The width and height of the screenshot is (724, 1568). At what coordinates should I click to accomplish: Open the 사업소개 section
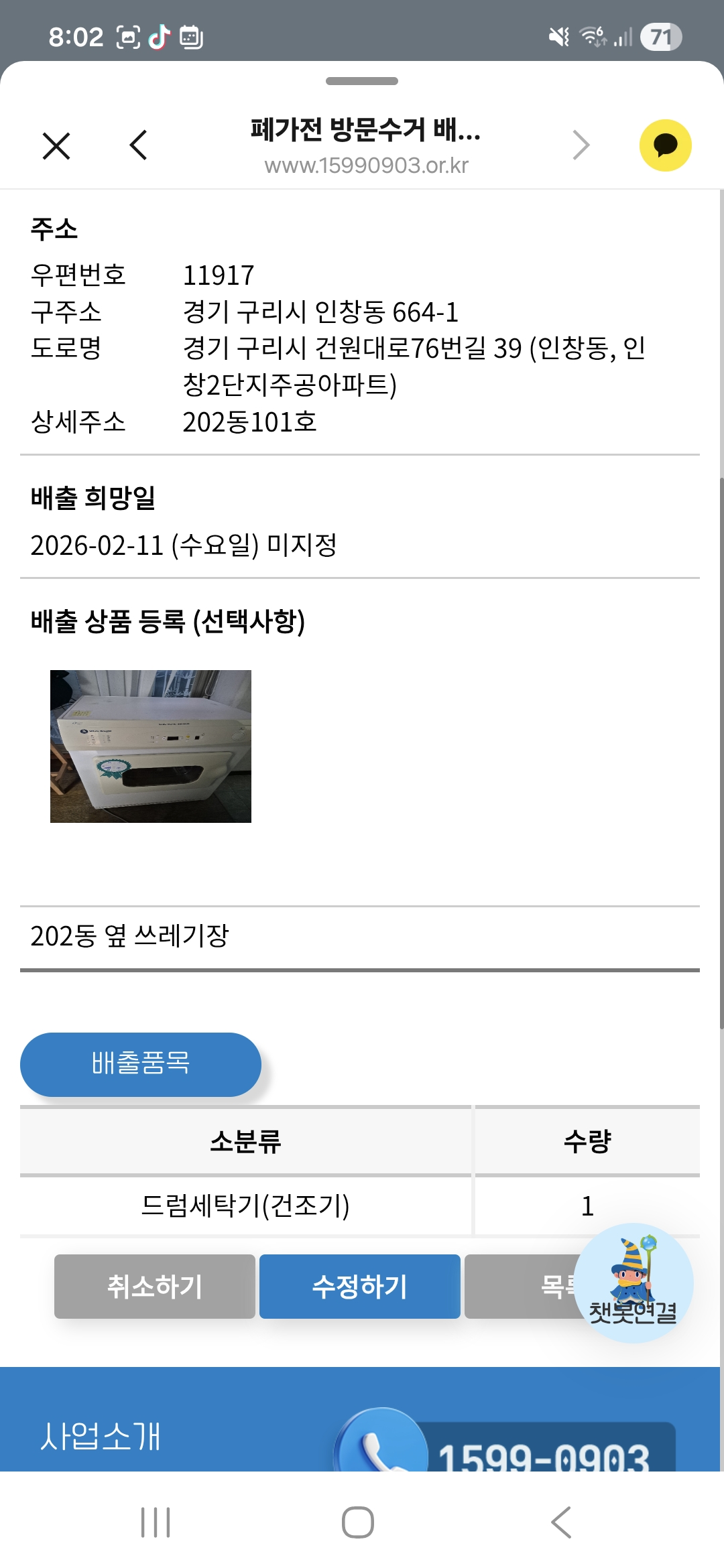(101, 1436)
